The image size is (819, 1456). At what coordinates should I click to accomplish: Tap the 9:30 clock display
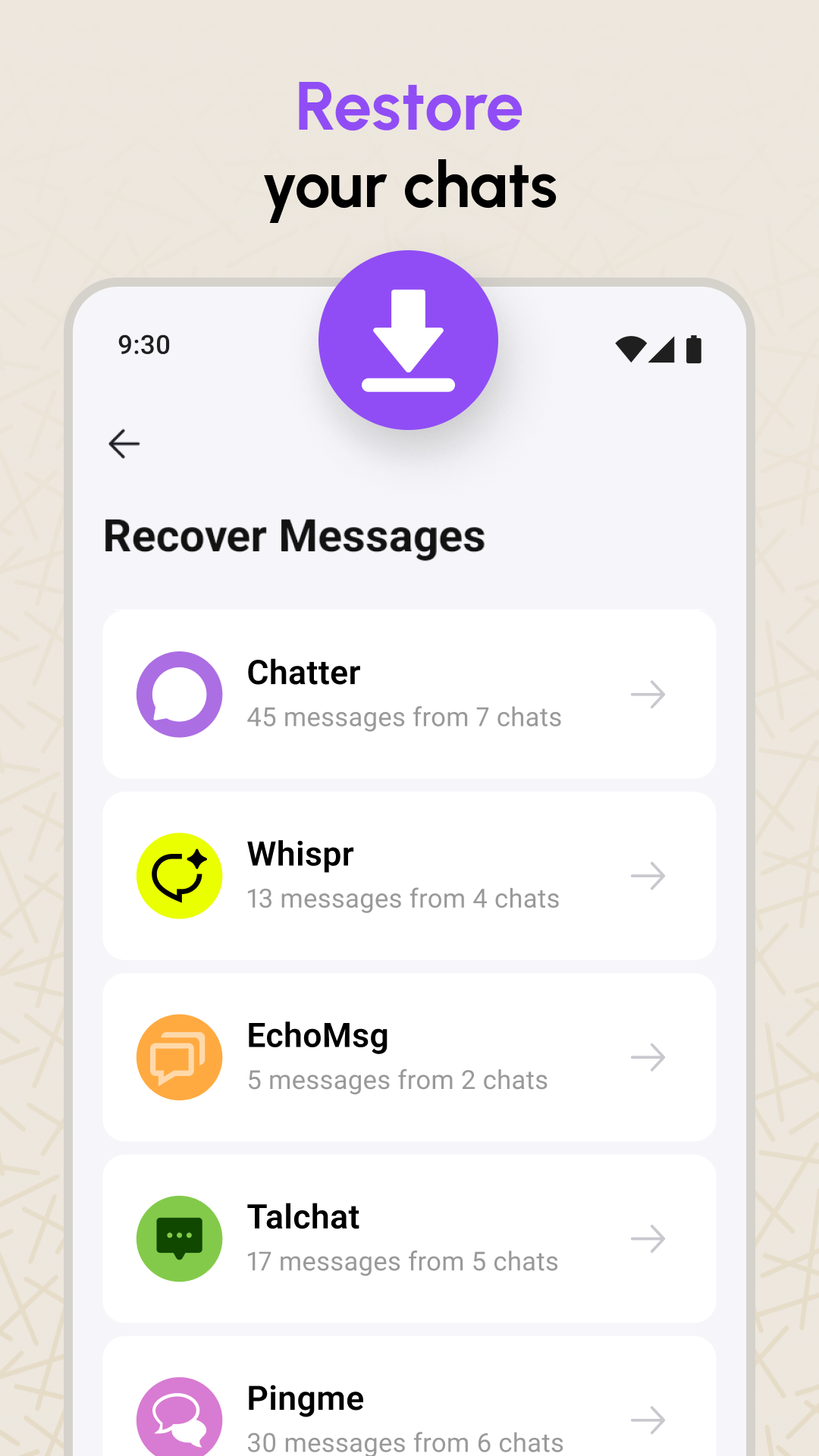(144, 345)
